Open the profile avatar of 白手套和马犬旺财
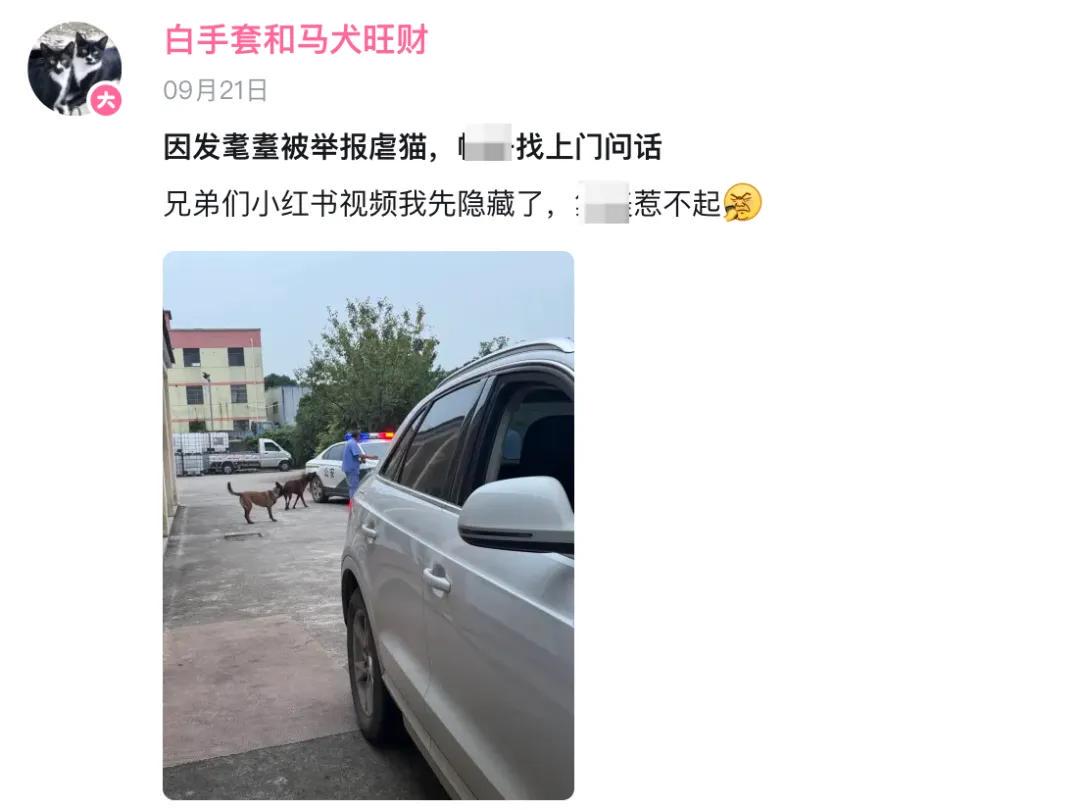Image resolution: width=1080 pixels, height=810 pixels. (x=74, y=68)
